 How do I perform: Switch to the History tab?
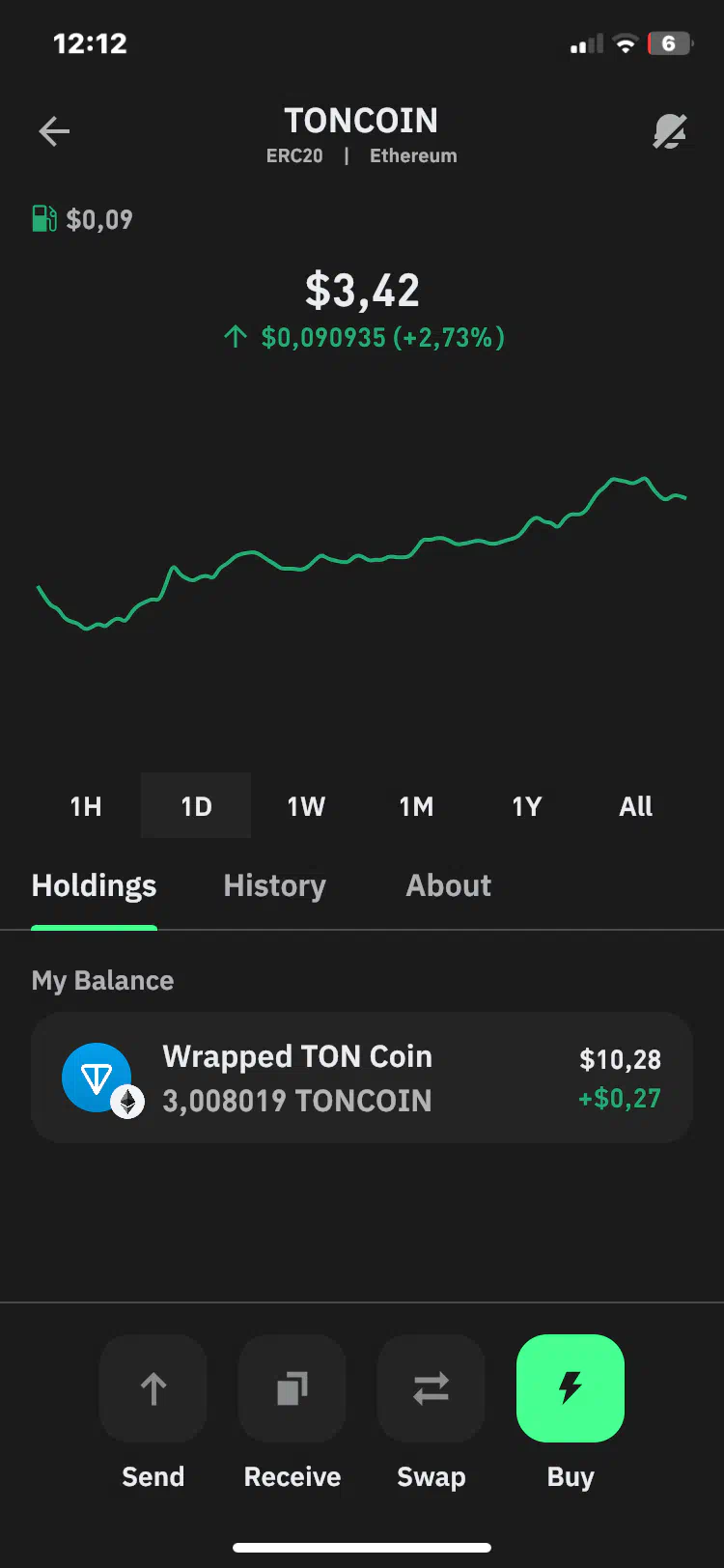pyautogui.click(x=275, y=886)
